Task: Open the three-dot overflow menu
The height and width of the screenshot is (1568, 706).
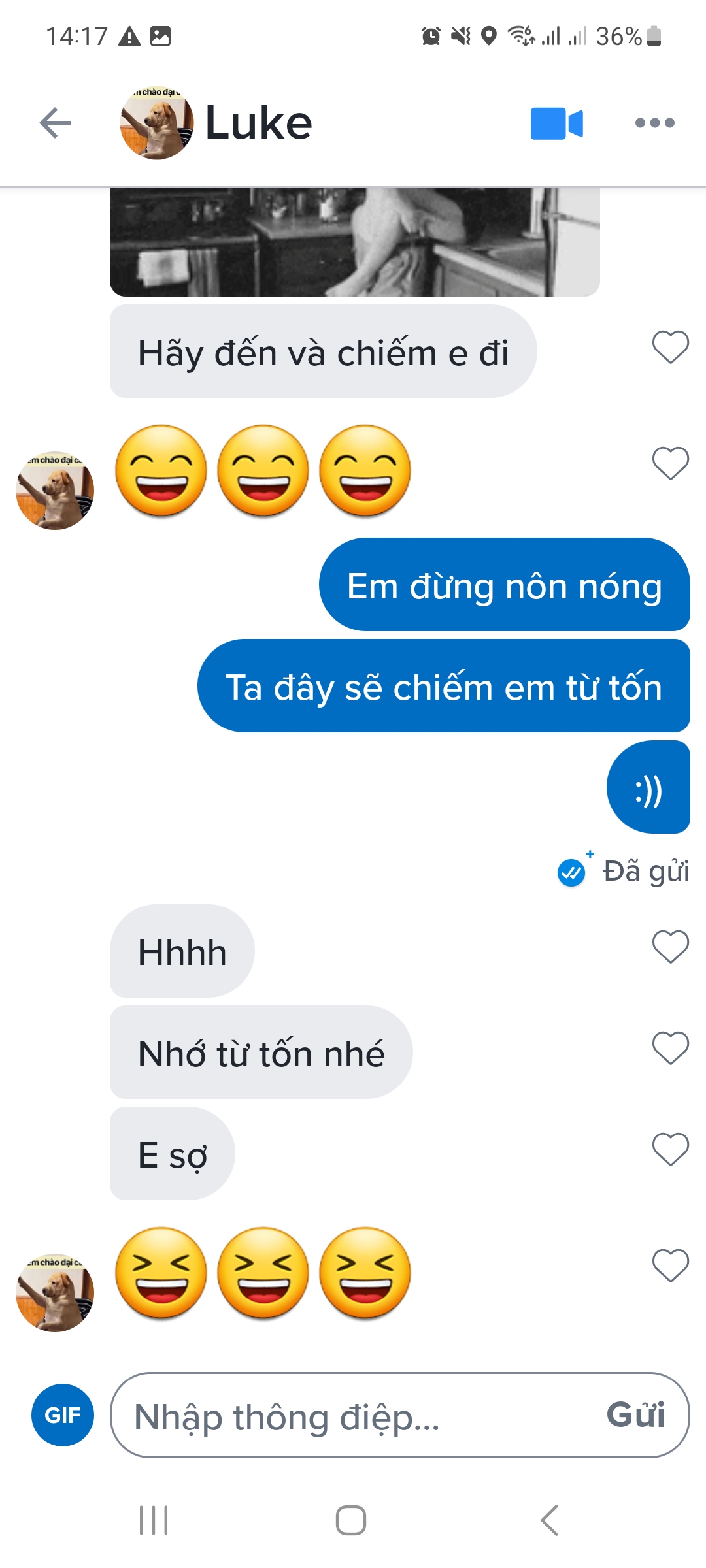Action: [x=654, y=123]
